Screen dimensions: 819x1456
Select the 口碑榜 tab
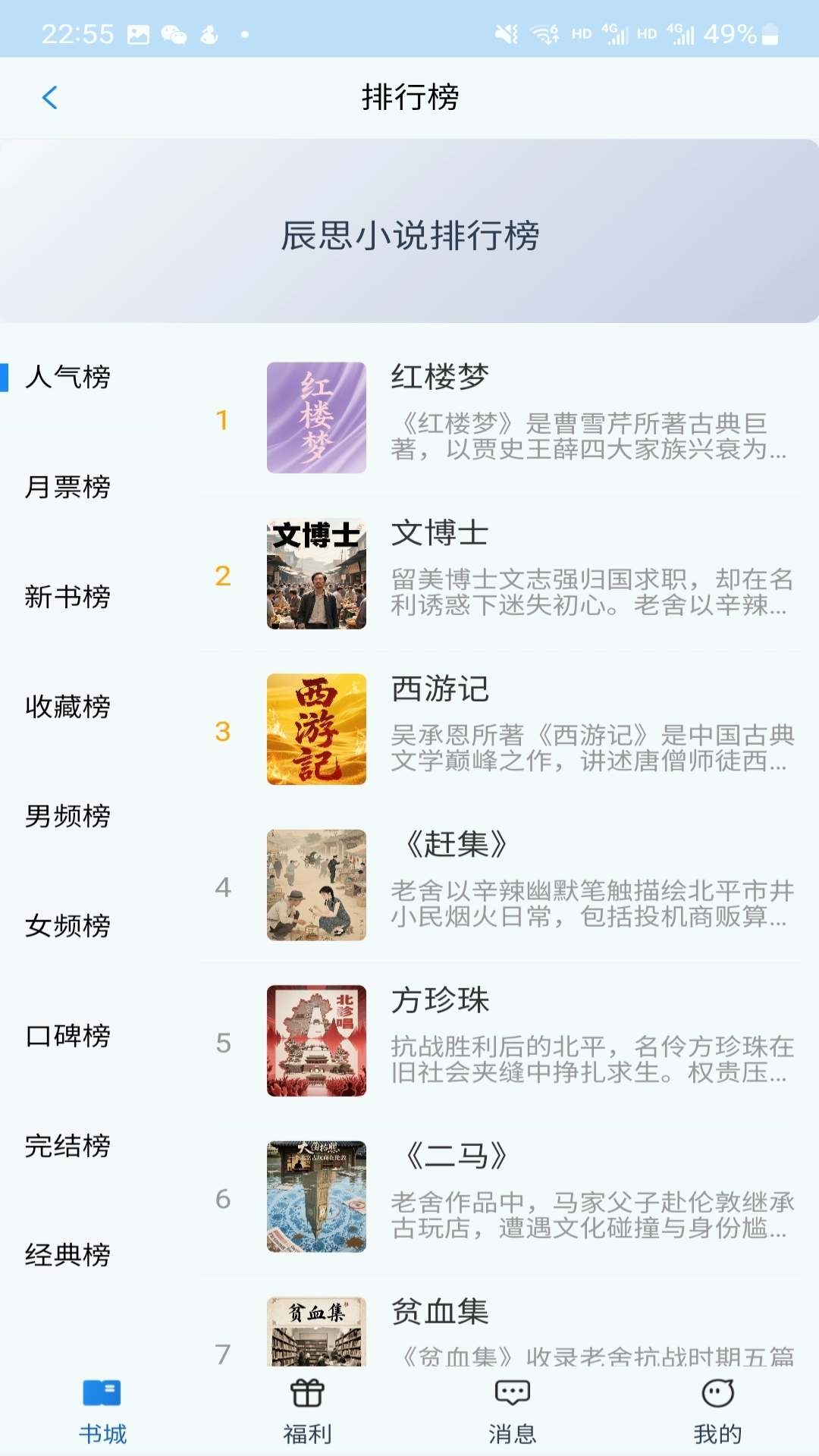tap(67, 1035)
